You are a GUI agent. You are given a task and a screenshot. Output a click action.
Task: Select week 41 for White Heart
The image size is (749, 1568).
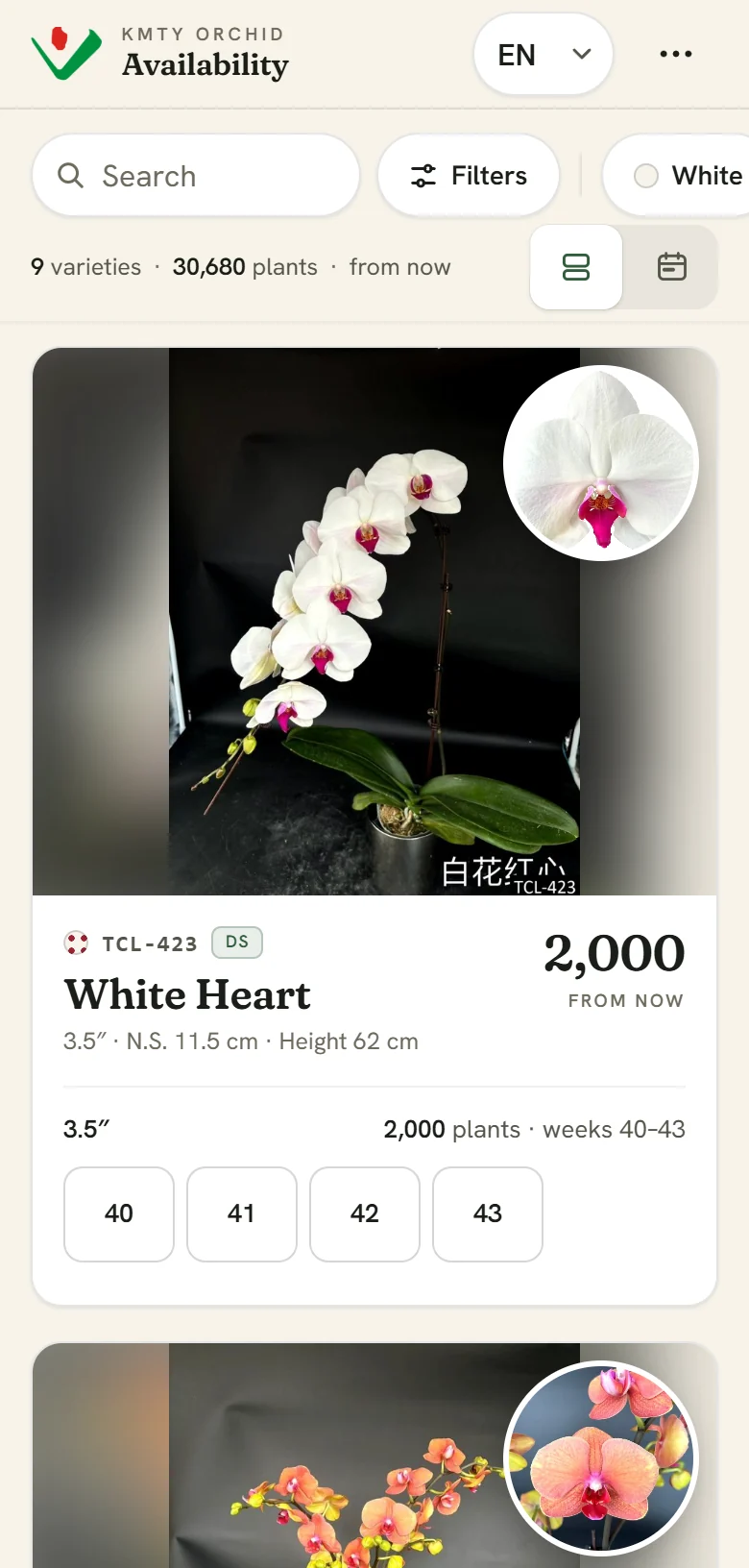pos(242,1214)
